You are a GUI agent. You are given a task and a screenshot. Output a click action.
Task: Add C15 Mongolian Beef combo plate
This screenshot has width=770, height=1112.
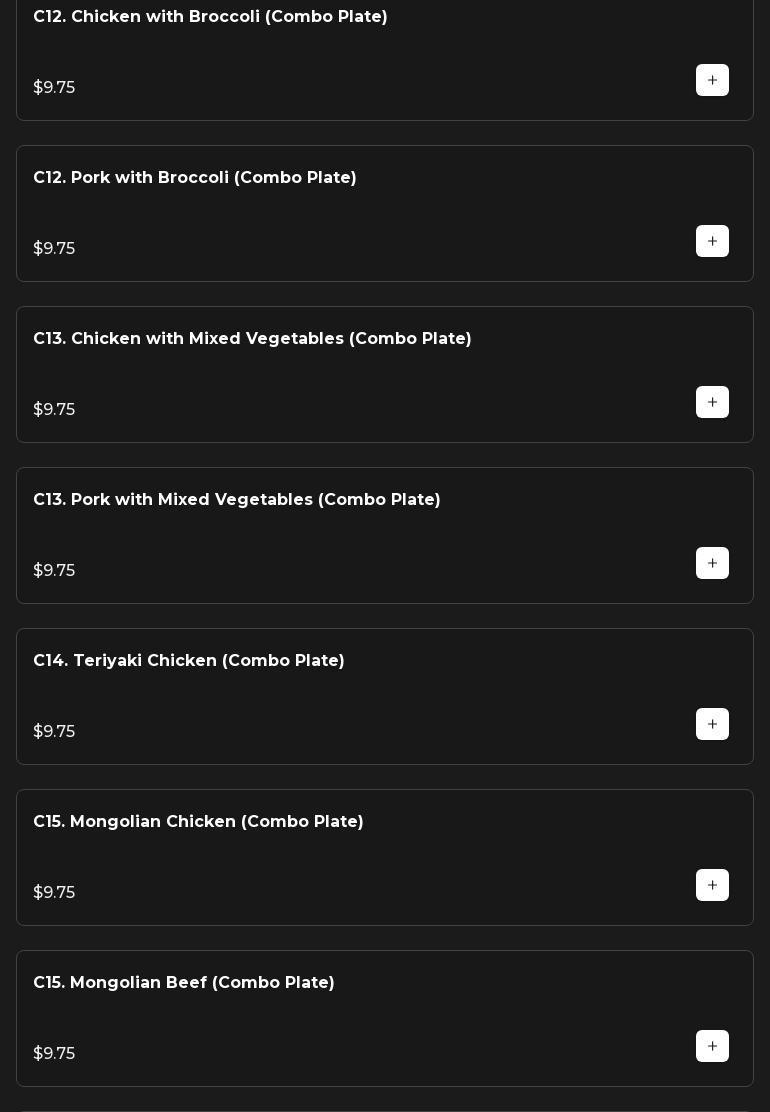[712, 1046]
